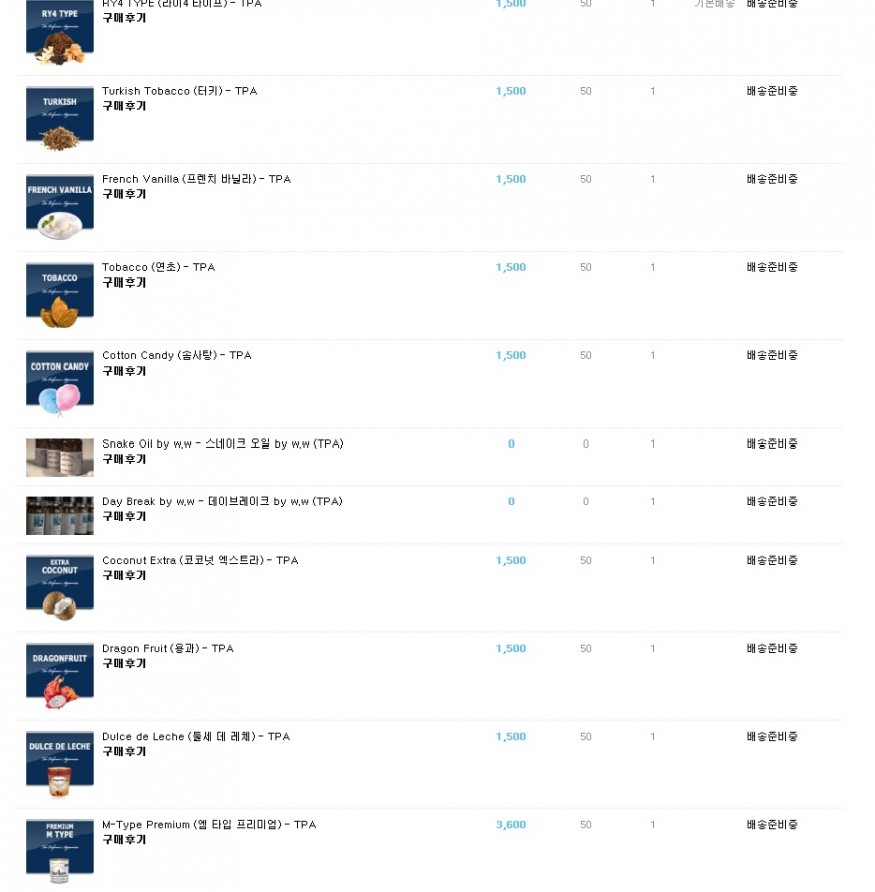
Task: Write a 구매후기 for French Vanilla
Action: click(x=124, y=194)
